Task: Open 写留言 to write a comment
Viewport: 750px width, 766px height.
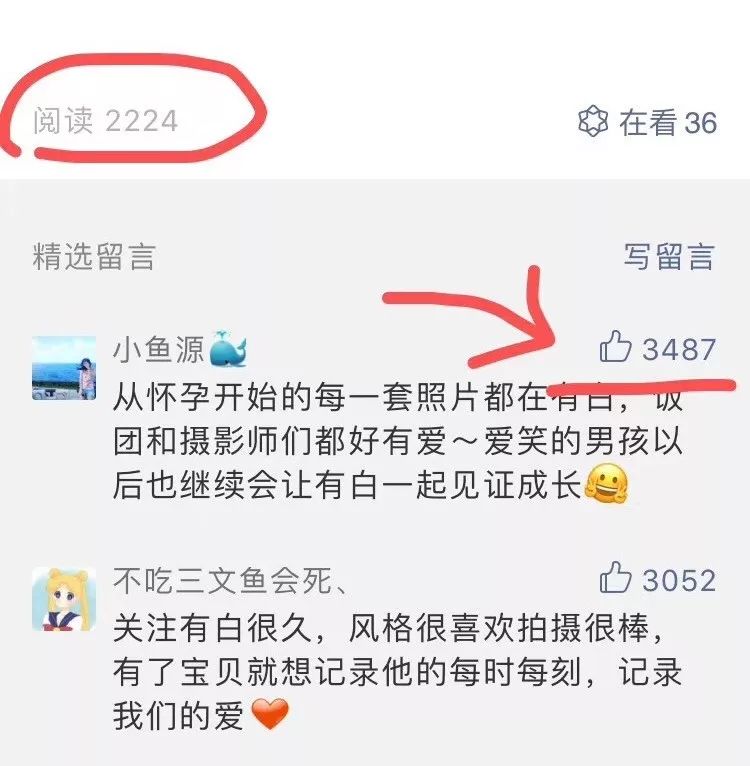Action: click(x=669, y=256)
